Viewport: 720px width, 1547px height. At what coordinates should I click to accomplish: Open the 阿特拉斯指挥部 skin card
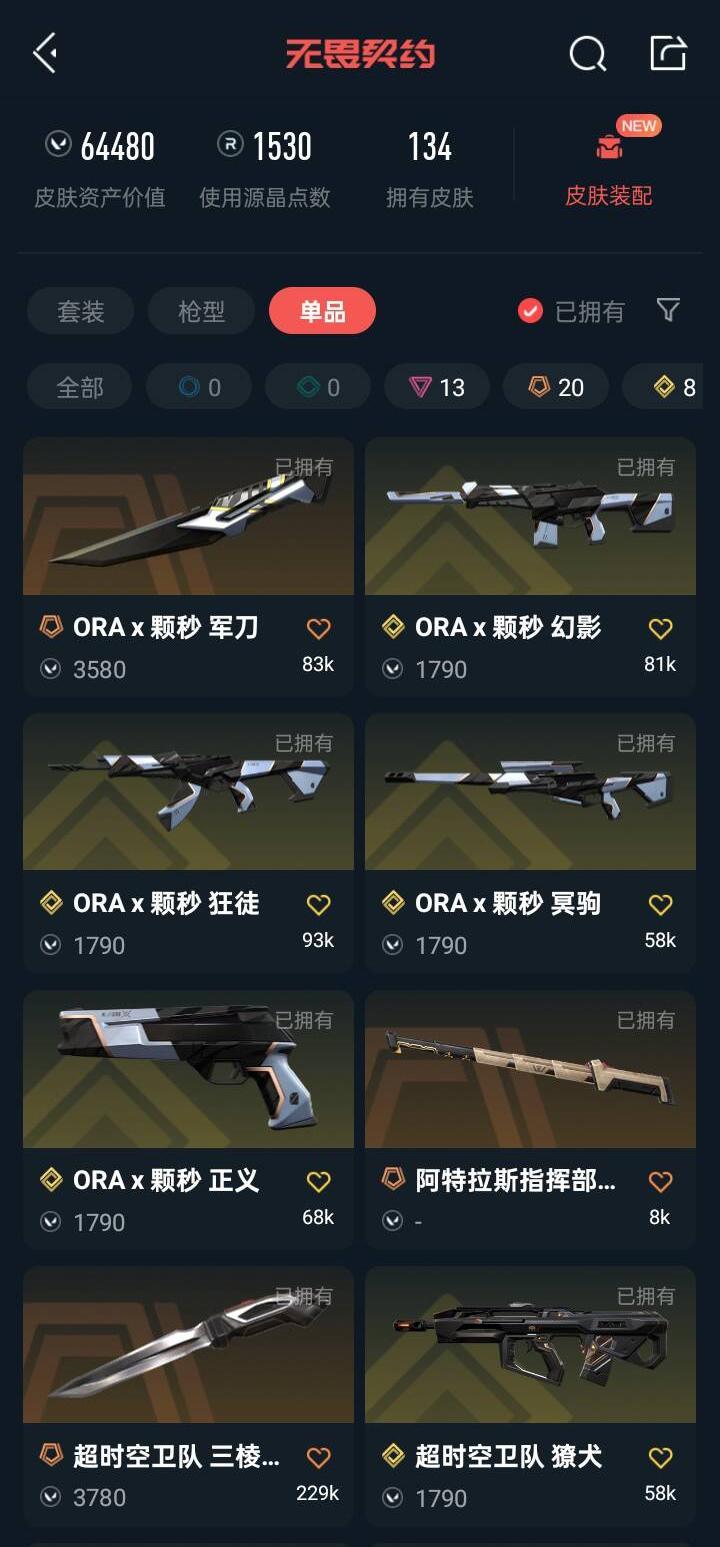530,1070
